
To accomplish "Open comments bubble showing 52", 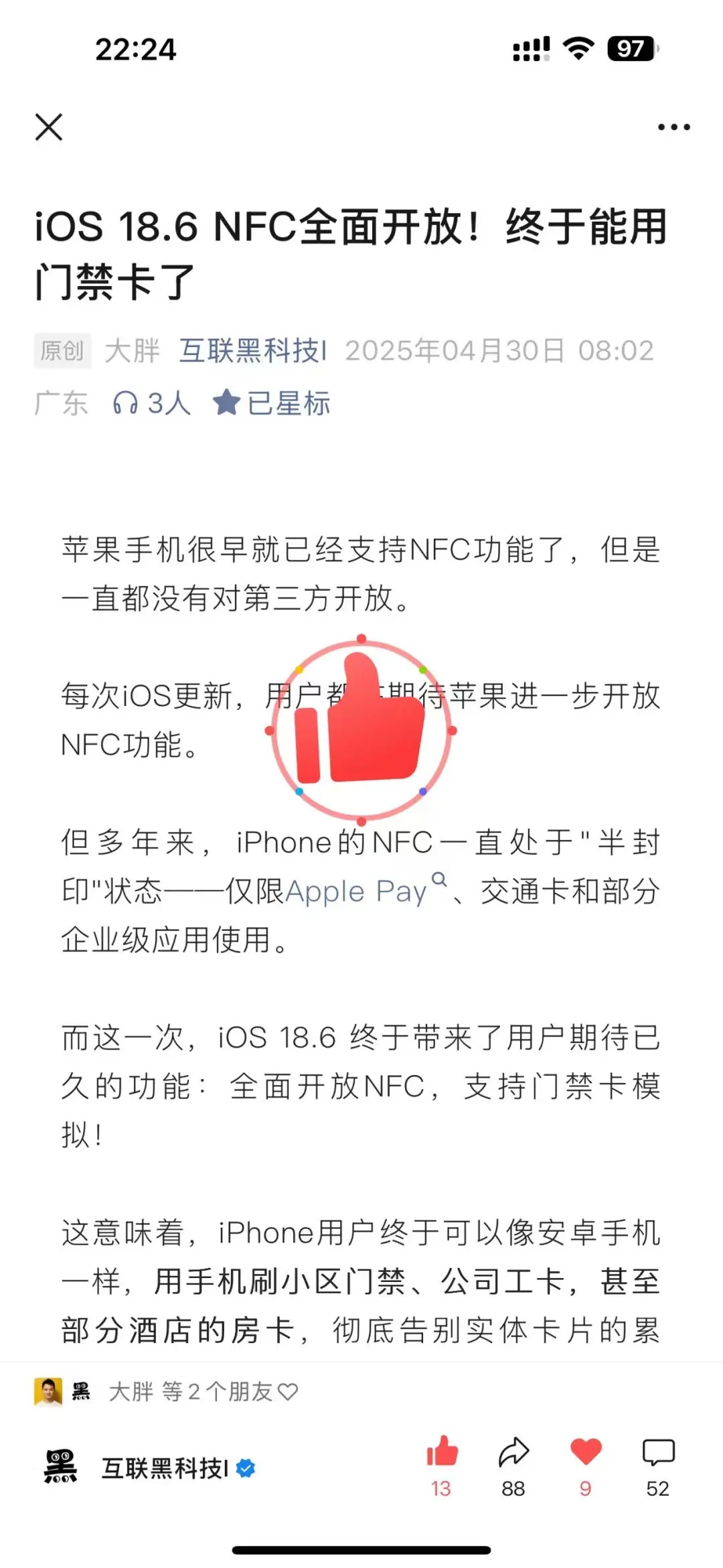I will pos(658,1466).
